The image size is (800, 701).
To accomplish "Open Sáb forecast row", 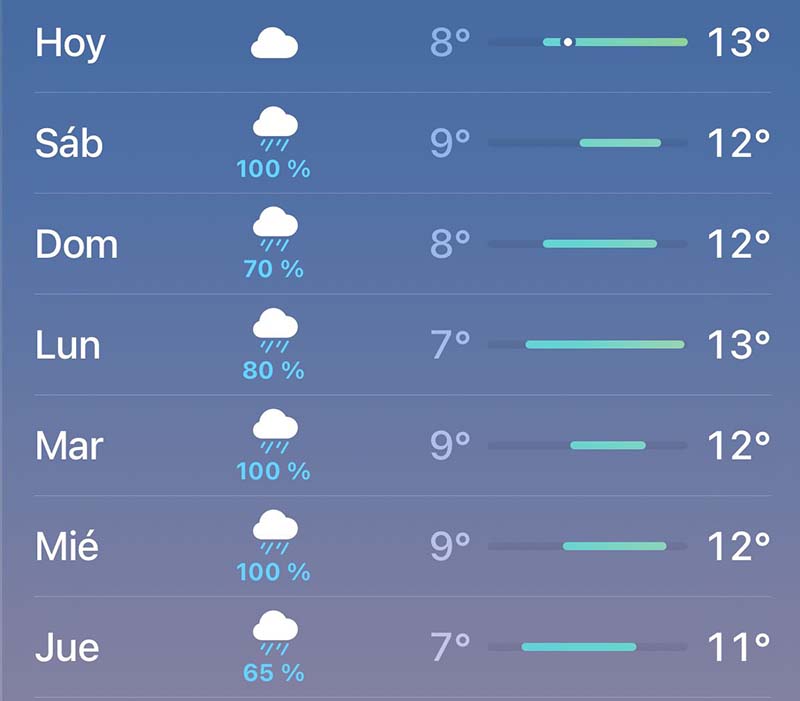I will click(400, 144).
